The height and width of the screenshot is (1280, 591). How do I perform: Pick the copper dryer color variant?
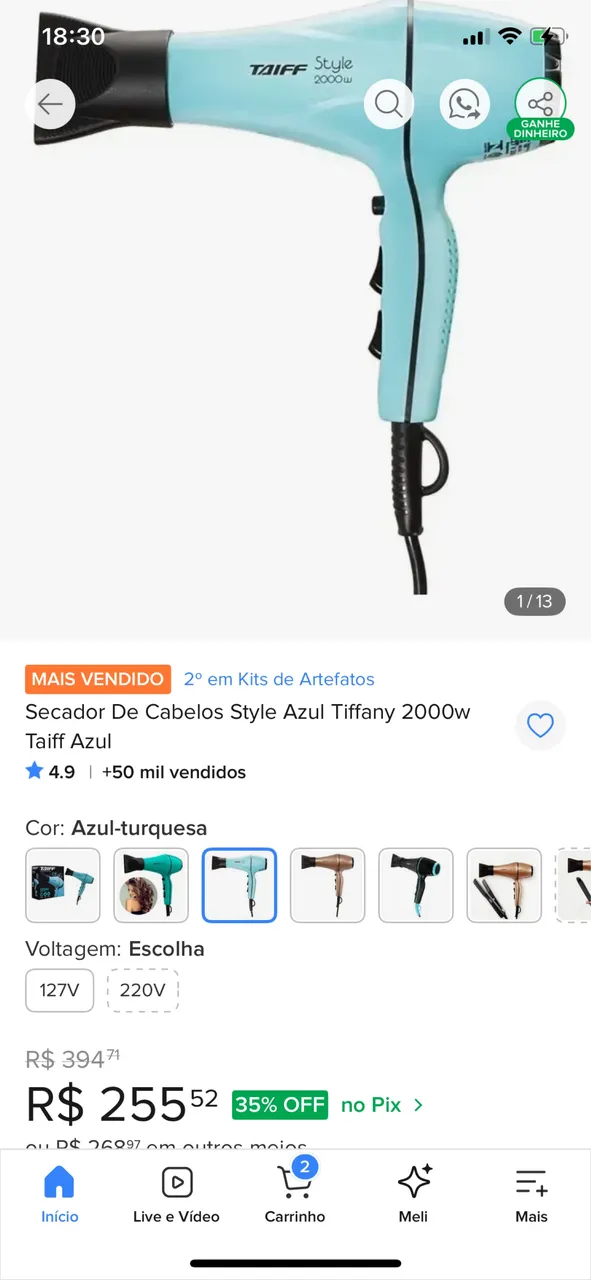pos(327,885)
